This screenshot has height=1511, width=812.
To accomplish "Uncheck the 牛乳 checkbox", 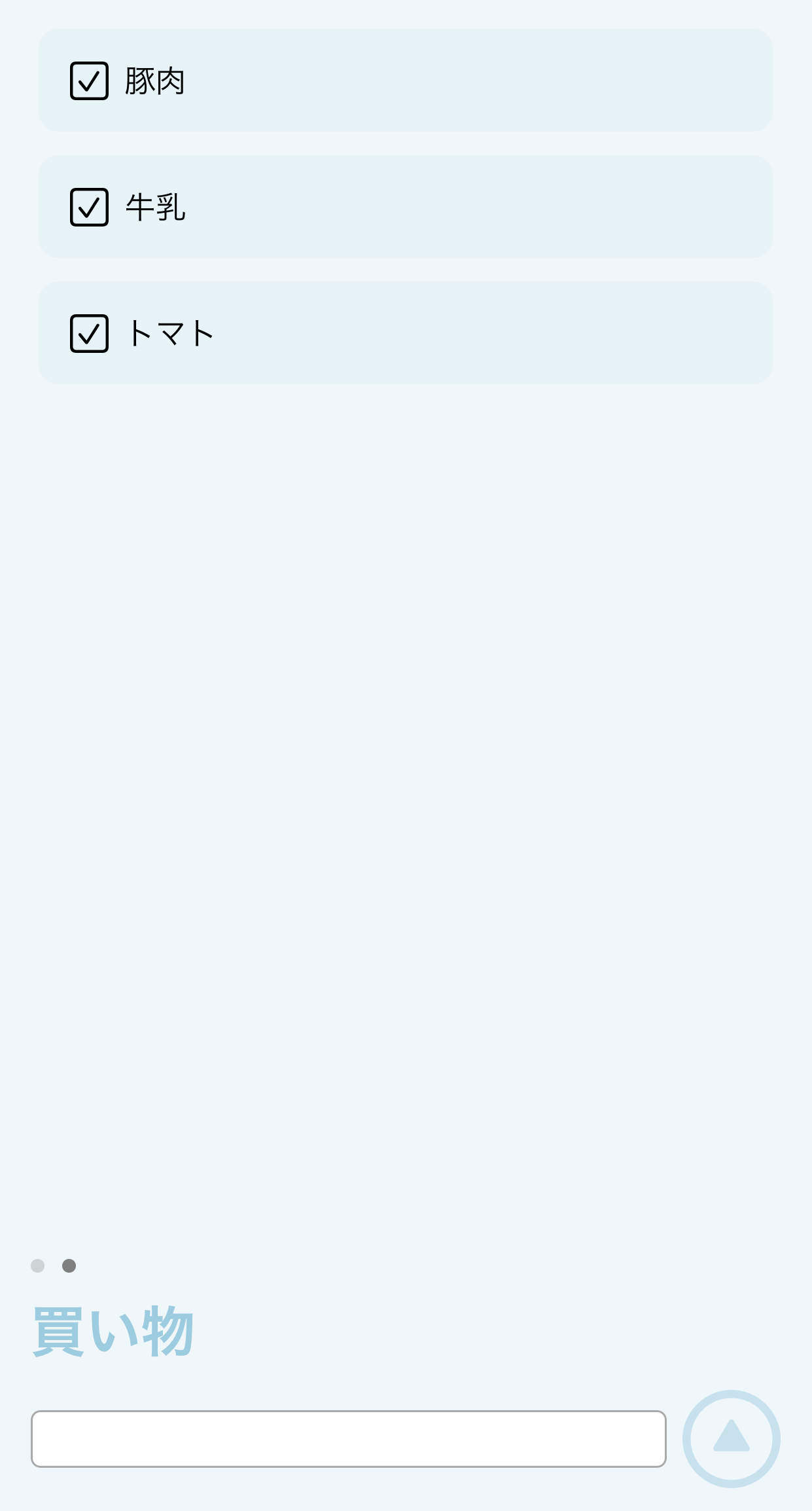I will coord(89,208).
